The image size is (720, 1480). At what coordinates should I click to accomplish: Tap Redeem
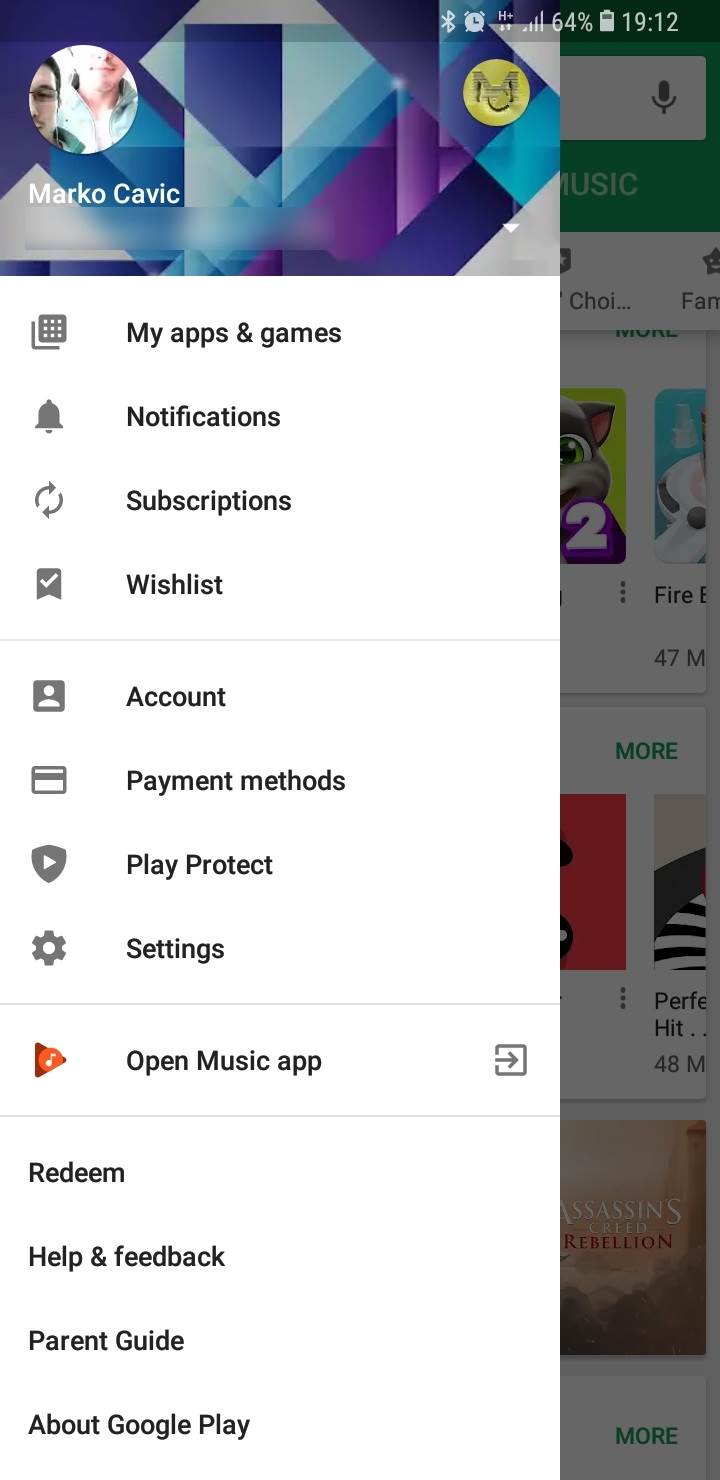[x=77, y=1173]
